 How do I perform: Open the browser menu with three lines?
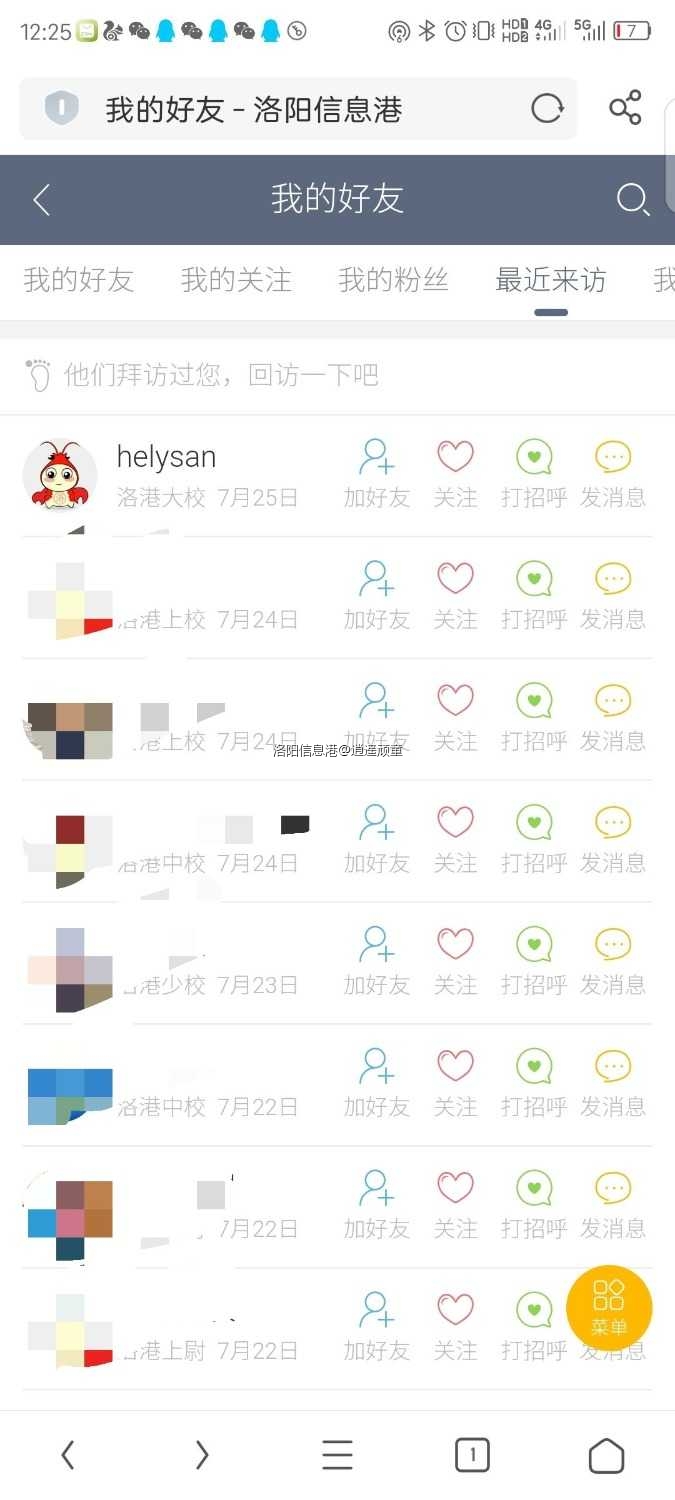click(337, 1455)
